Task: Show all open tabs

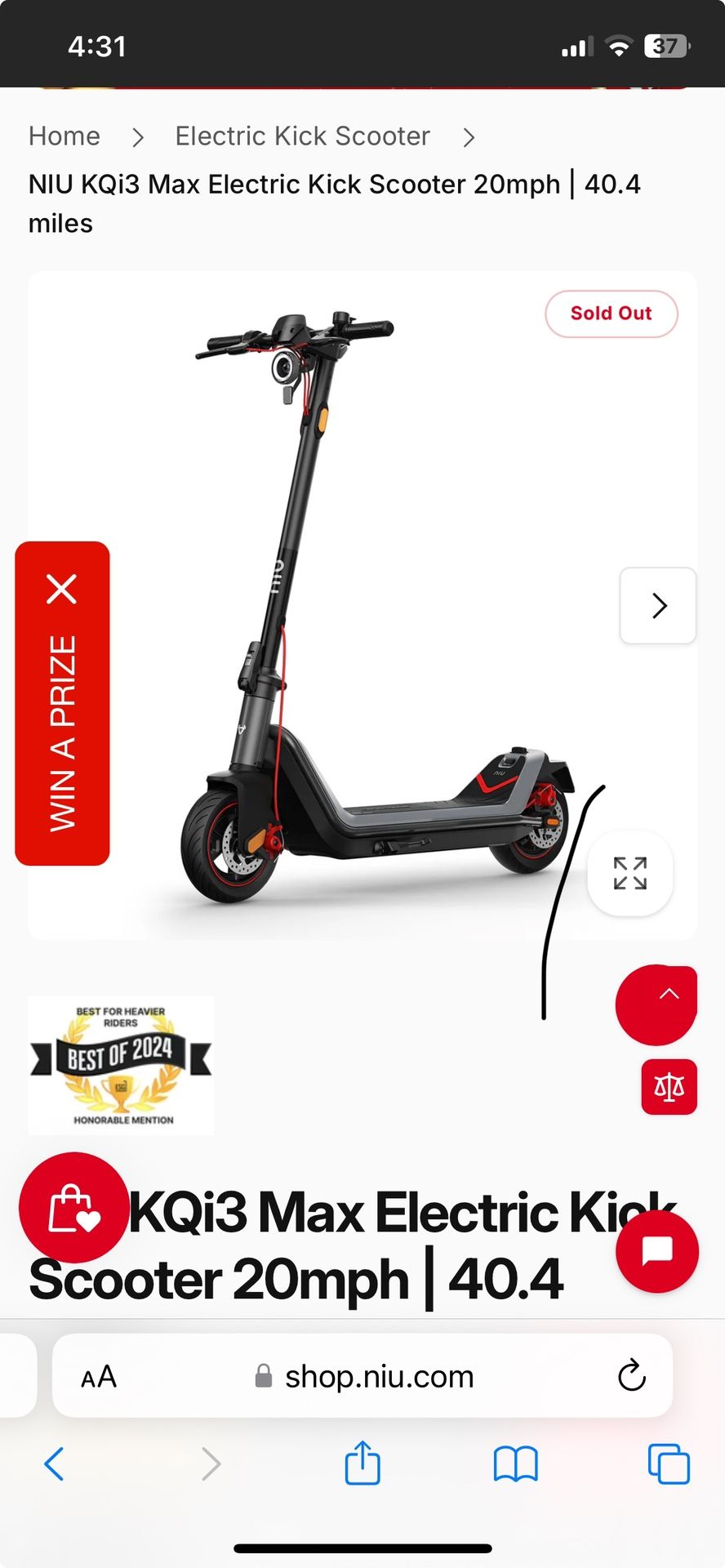Action: coord(669,1463)
